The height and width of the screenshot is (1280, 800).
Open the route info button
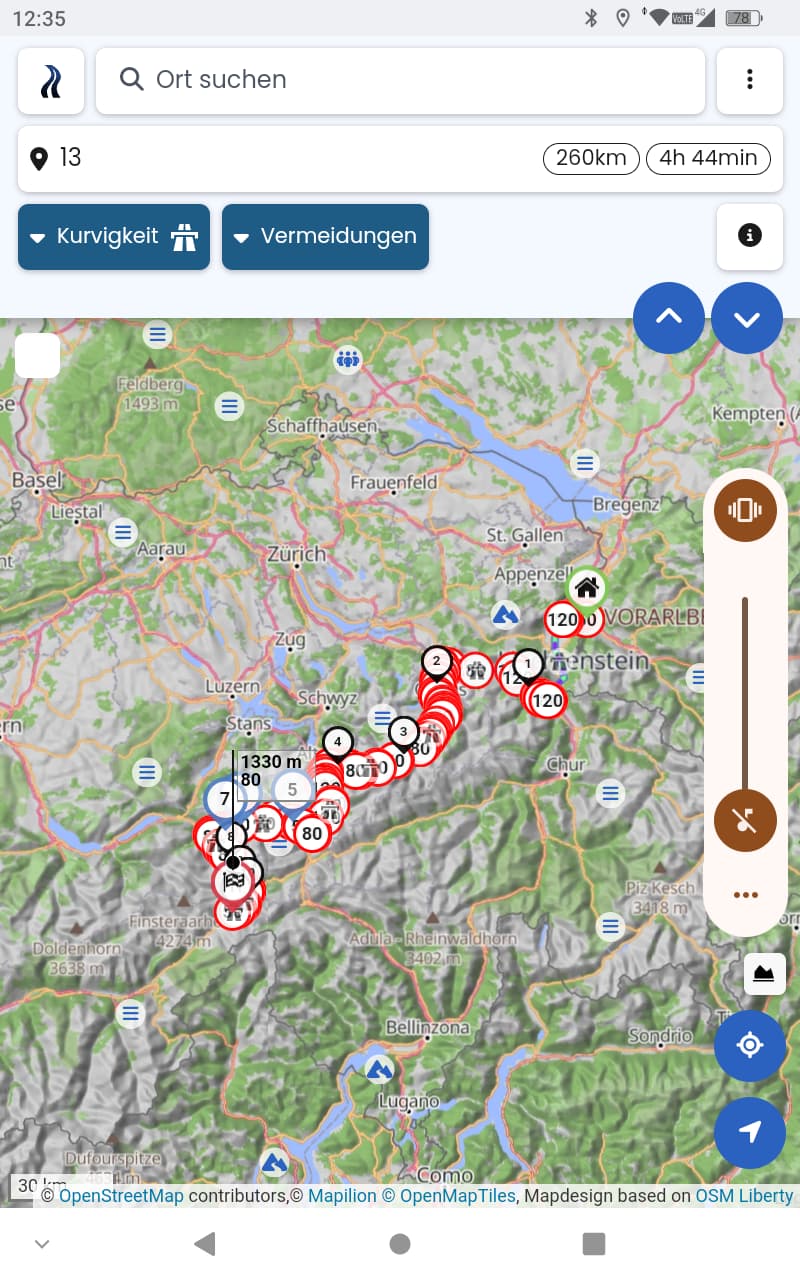749,236
